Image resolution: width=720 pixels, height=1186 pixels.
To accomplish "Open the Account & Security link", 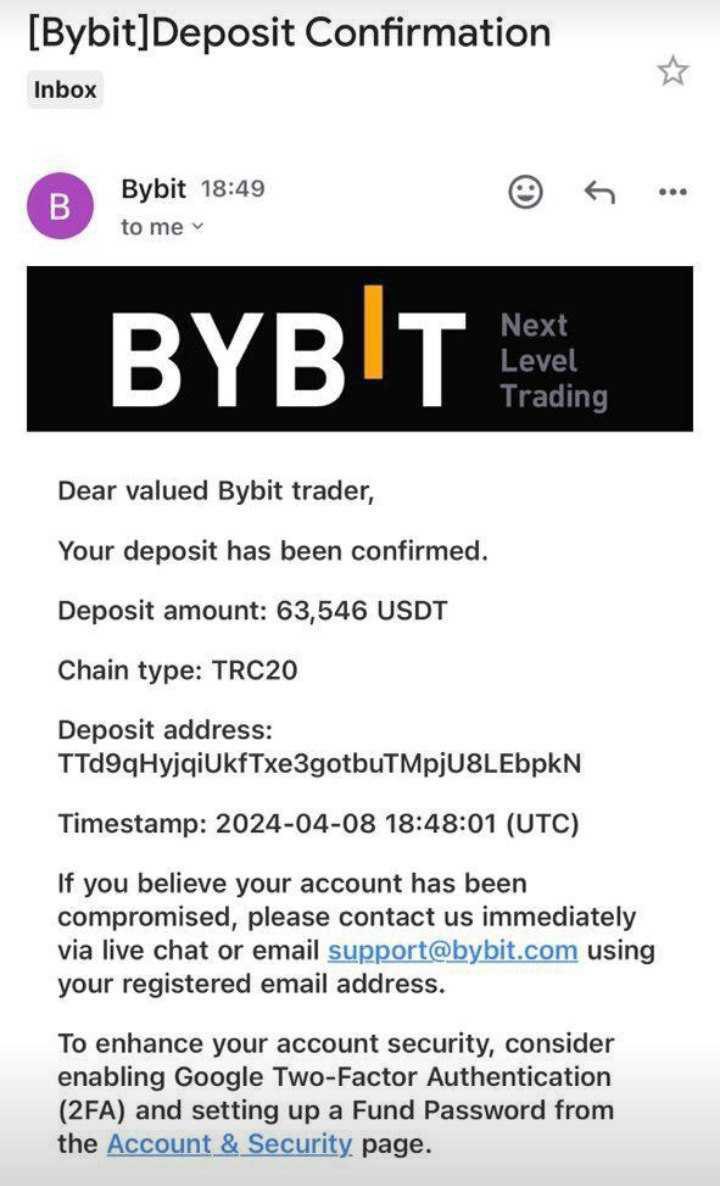I will [x=229, y=1143].
